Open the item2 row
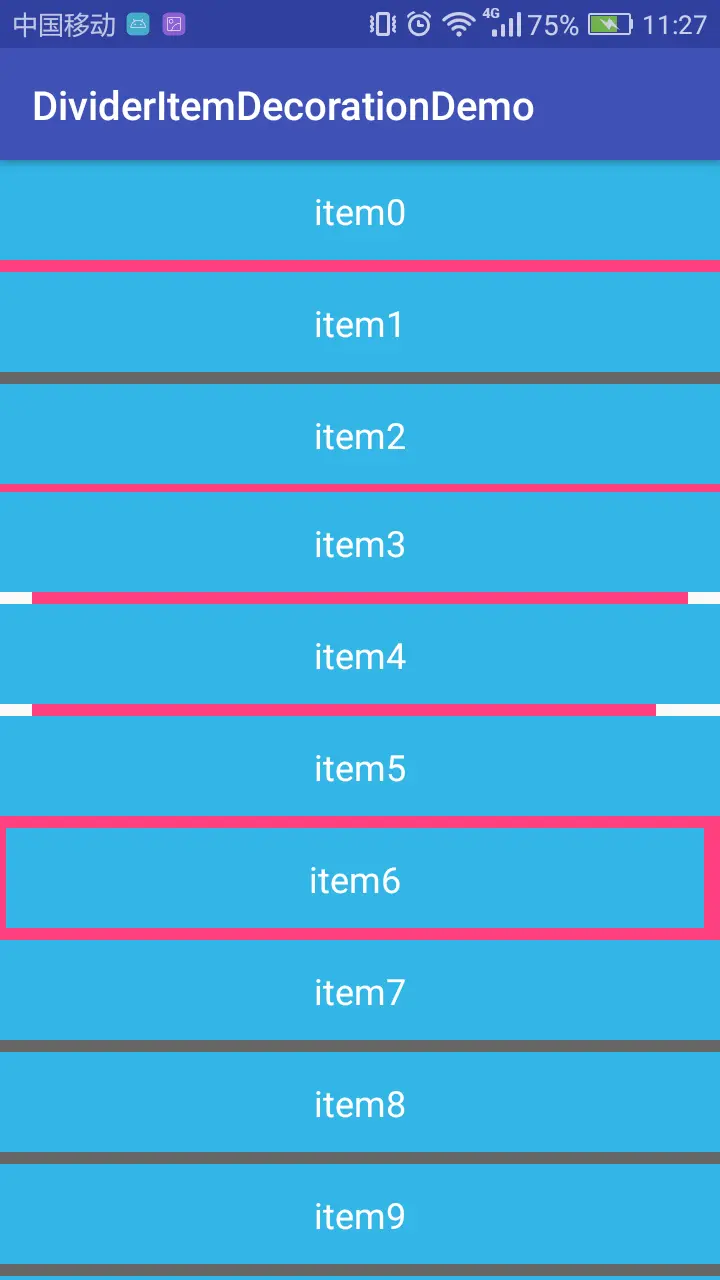Viewport: 720px width, 1280px height. (x=360, y=437)
